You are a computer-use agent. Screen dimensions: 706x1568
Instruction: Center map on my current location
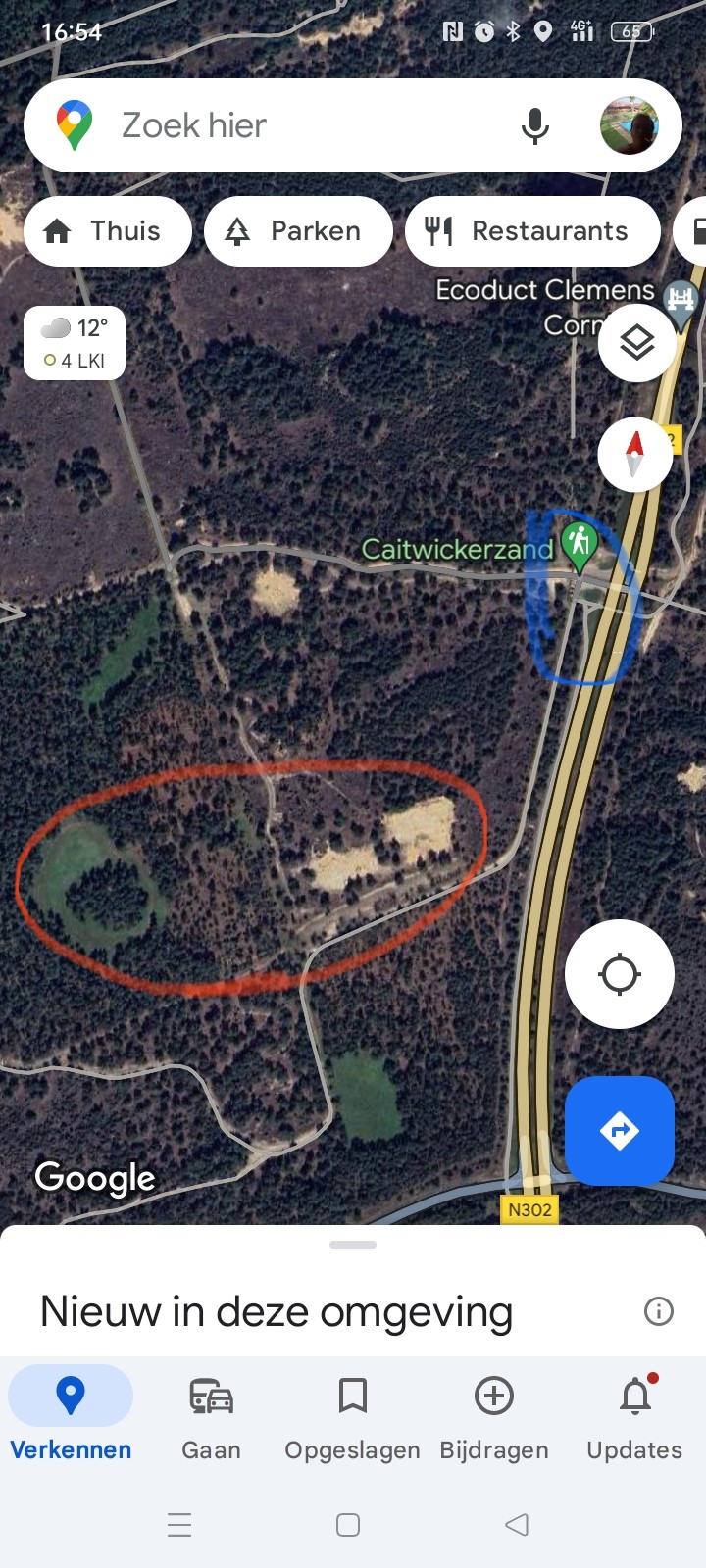pyautogui.click(x=620, y=974)
